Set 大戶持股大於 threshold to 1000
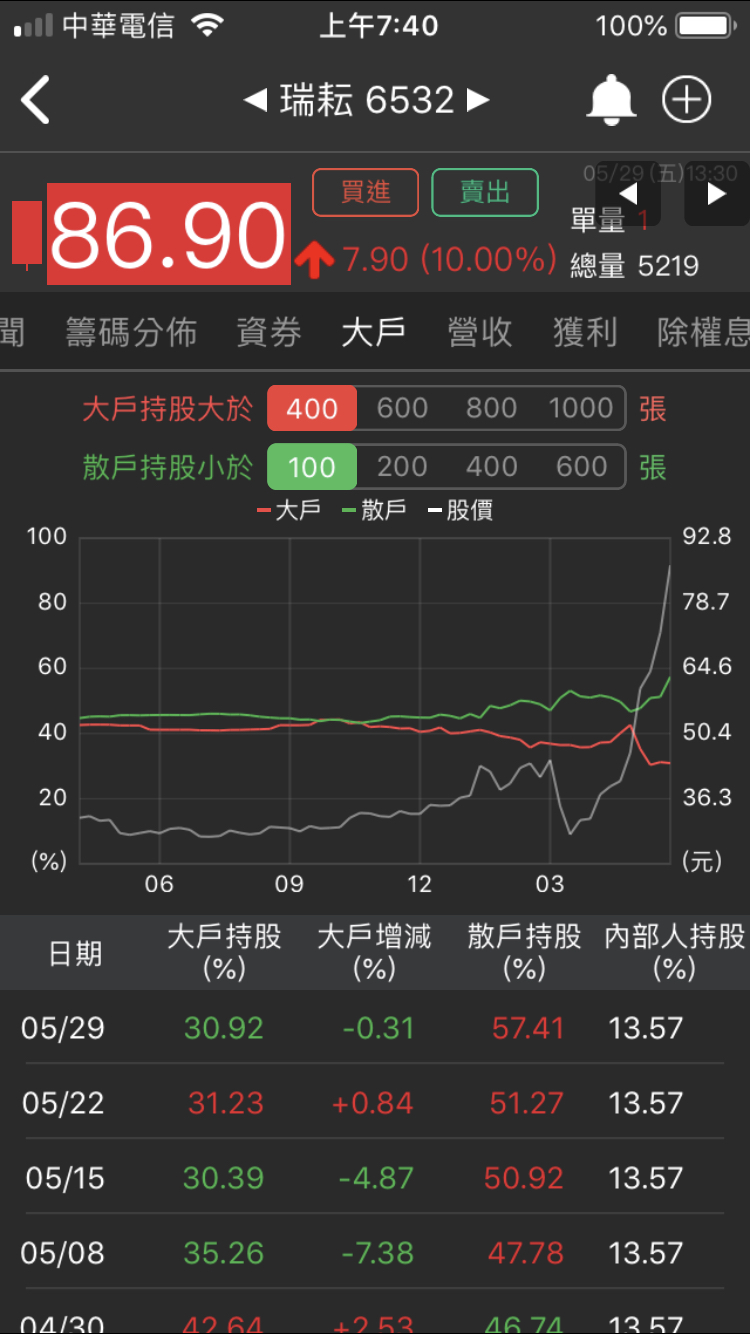 (x=580, y=408)
